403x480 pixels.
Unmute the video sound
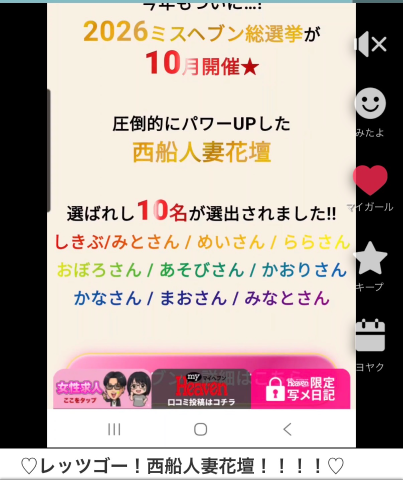(370, 44)
